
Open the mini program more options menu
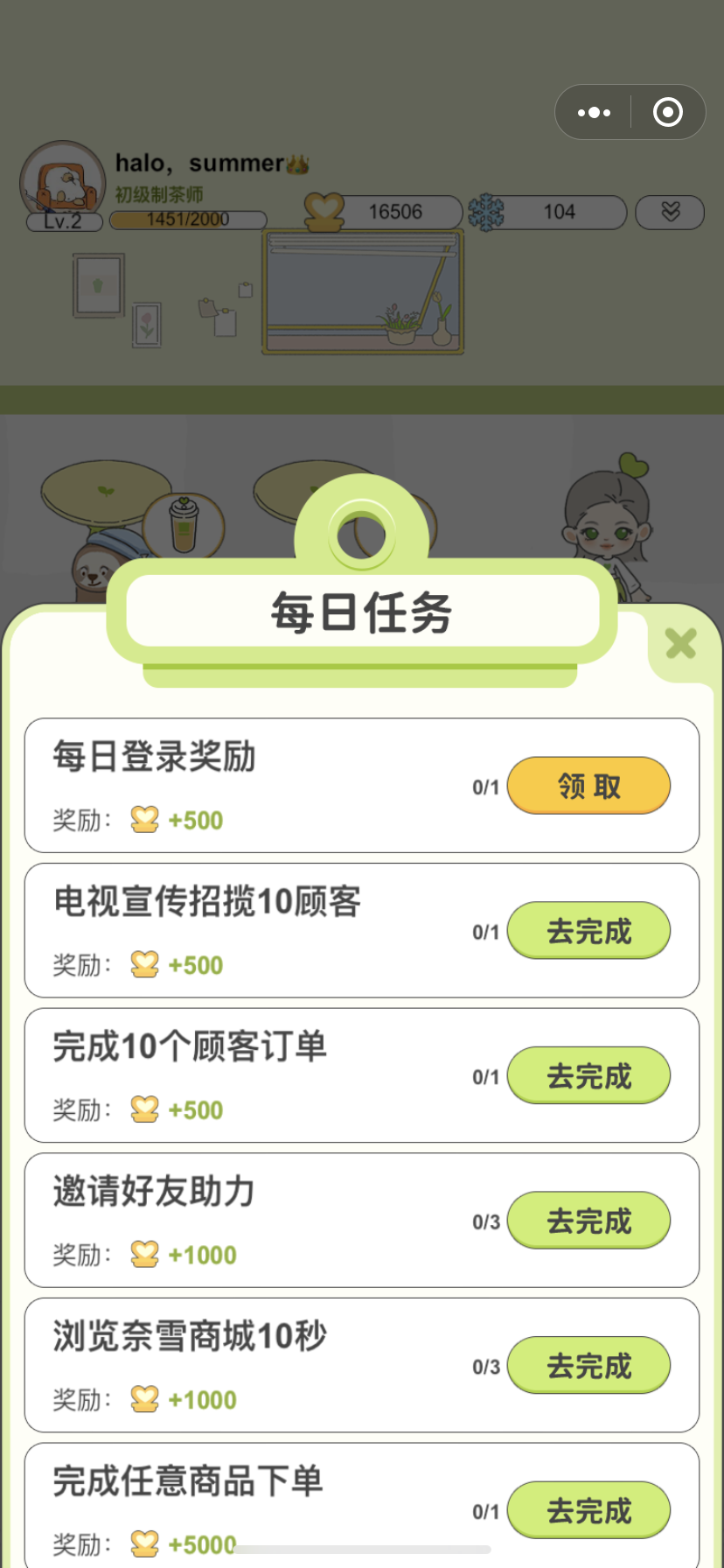(x=595, y=112)
